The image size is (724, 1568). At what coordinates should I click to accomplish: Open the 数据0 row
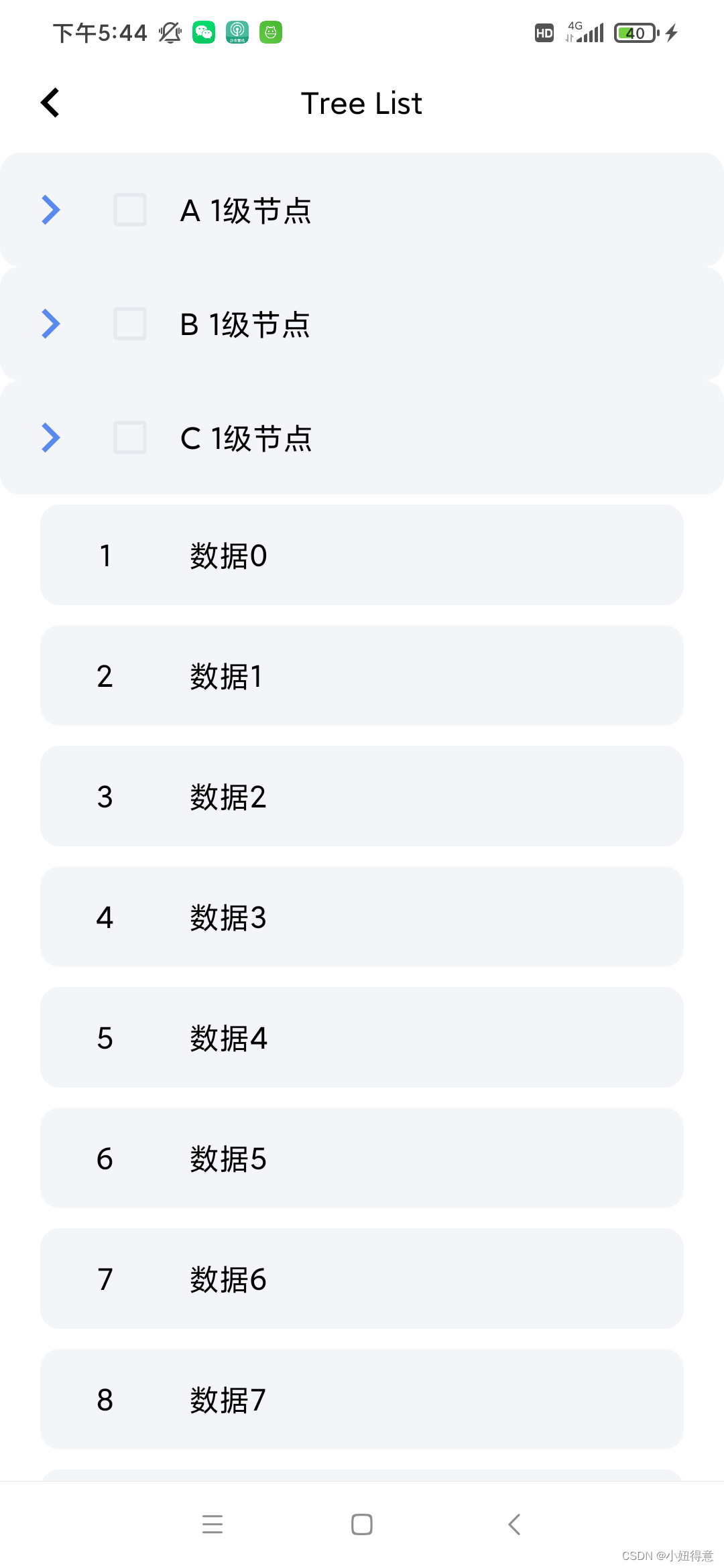pyautogui.click(x=362, y=555)
